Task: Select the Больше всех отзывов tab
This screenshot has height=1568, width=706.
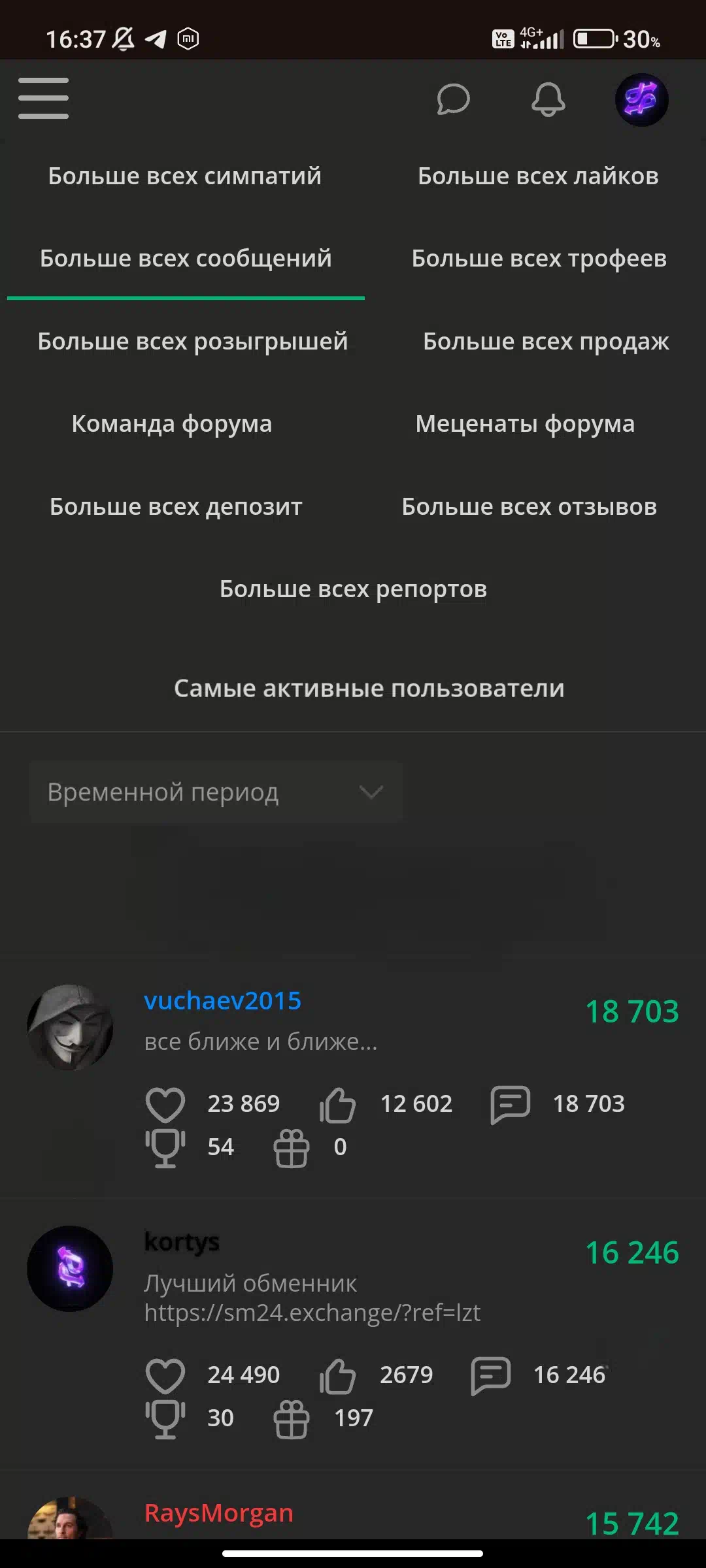Action: (x=529, y=506)
